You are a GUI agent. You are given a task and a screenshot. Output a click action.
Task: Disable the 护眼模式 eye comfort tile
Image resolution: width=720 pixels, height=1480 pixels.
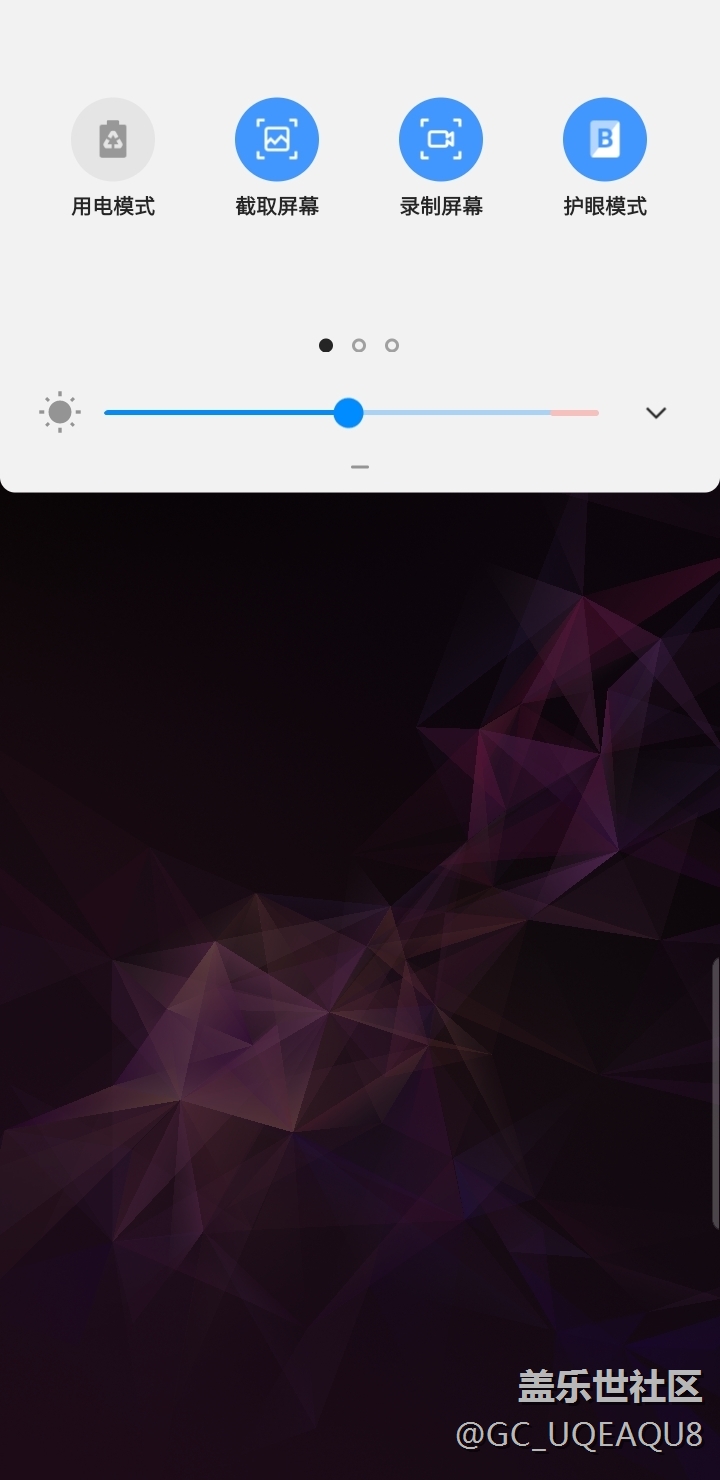coord(605,140)
